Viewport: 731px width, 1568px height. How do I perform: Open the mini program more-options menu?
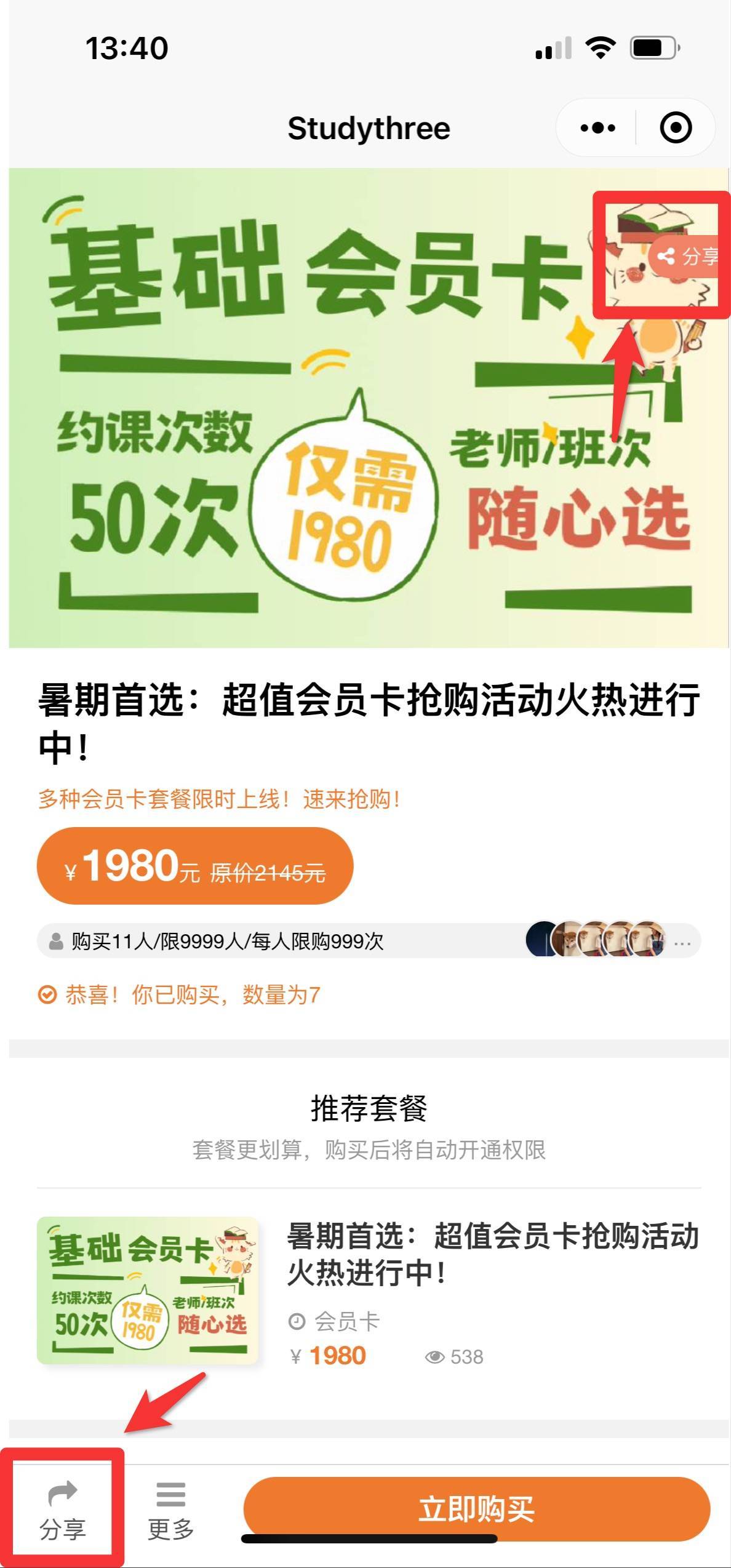597,128
